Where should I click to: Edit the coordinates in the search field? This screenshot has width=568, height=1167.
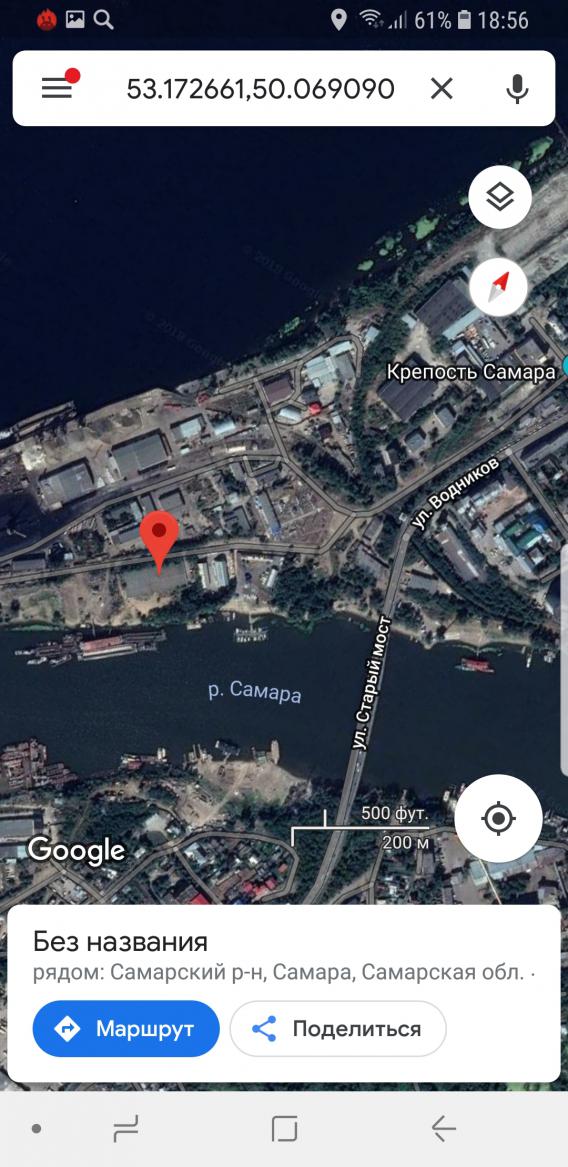click(x=260, y=89)
